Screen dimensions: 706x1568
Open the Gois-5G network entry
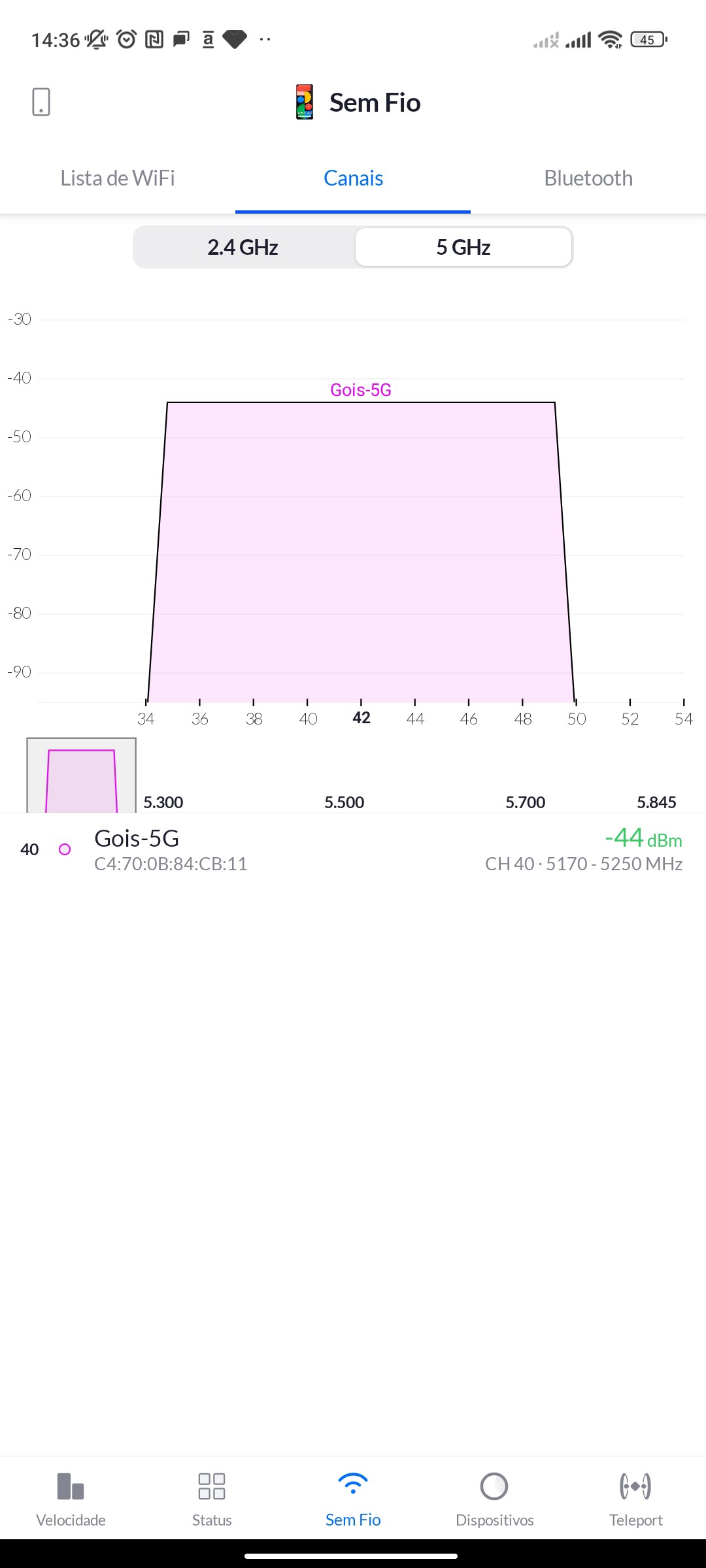[353, 850]
